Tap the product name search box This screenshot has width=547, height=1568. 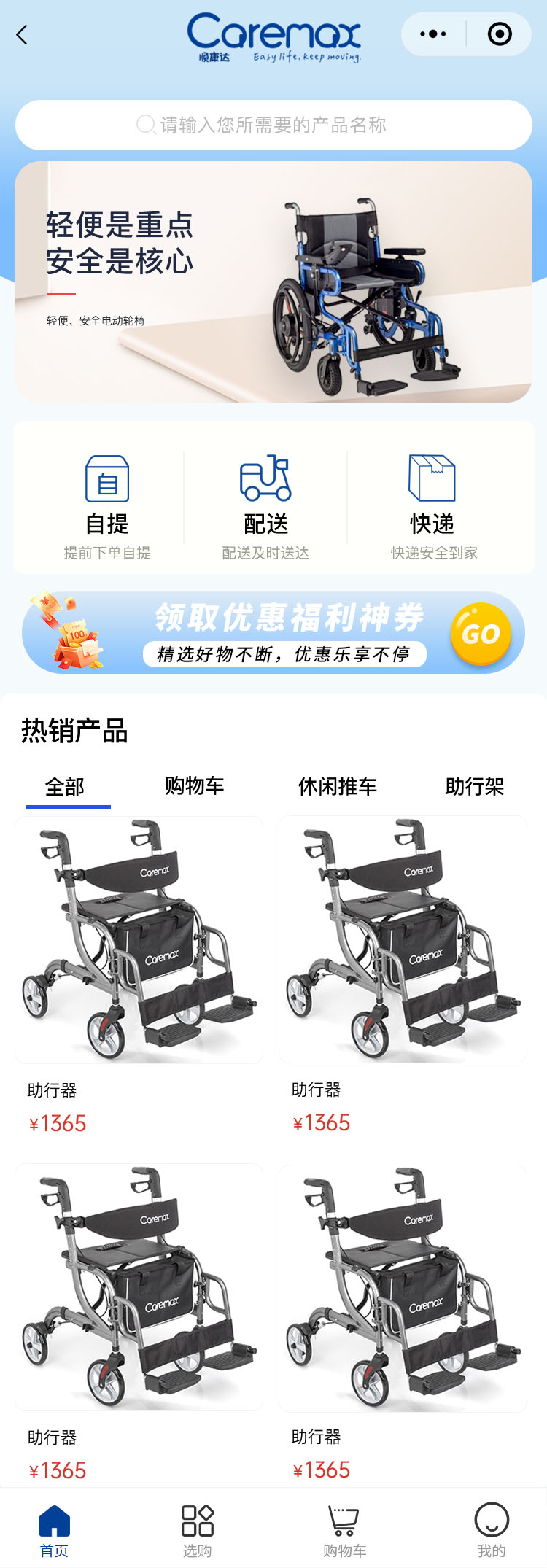(273, 125)
